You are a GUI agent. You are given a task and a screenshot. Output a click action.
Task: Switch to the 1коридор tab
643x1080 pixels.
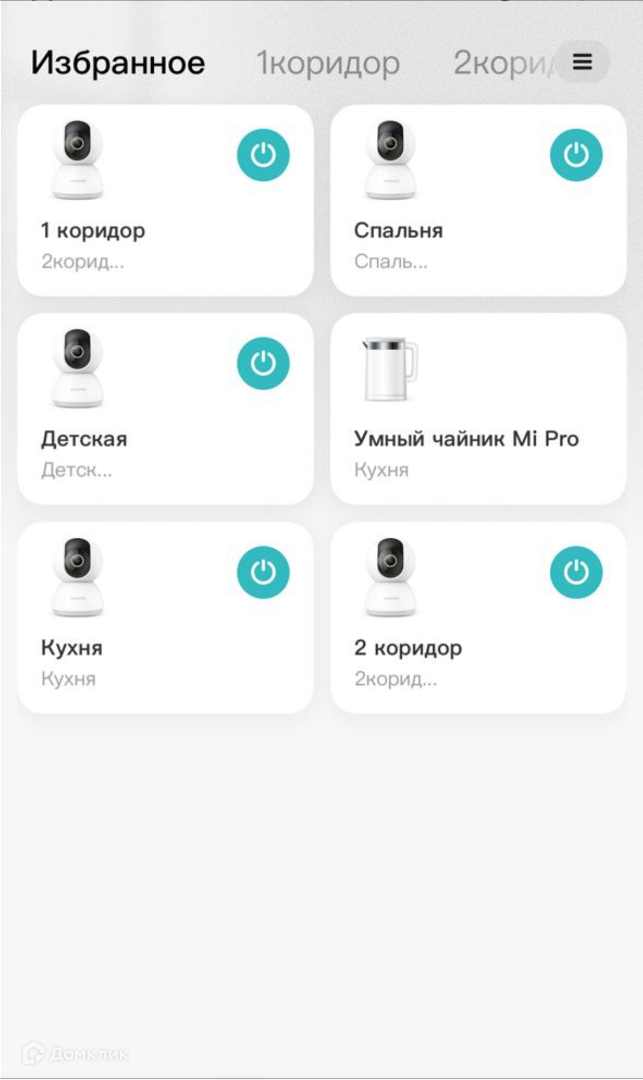click(x=328, y=63)
